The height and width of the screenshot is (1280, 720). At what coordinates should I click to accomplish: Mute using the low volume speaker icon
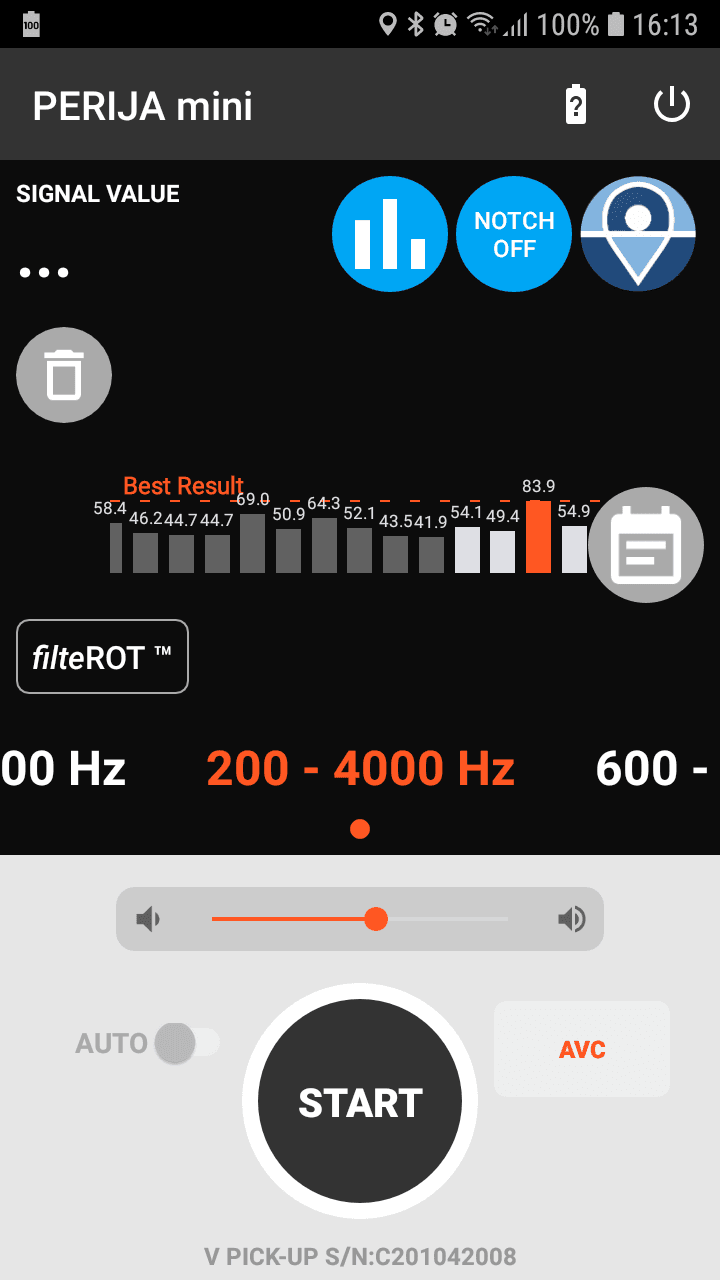(148, 919)
